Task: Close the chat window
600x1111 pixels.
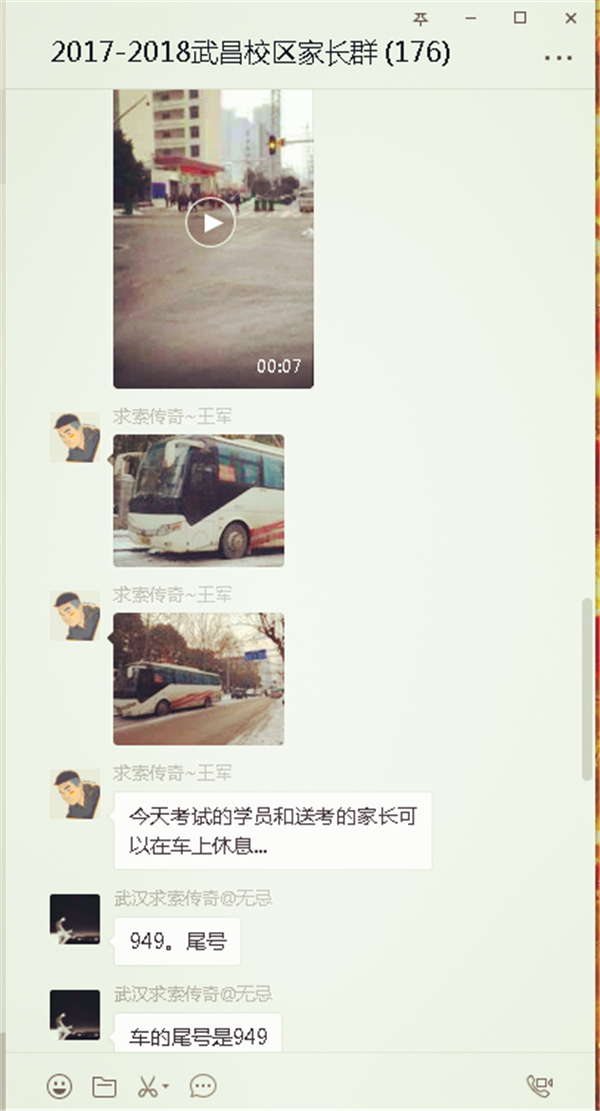Action: 569,18
